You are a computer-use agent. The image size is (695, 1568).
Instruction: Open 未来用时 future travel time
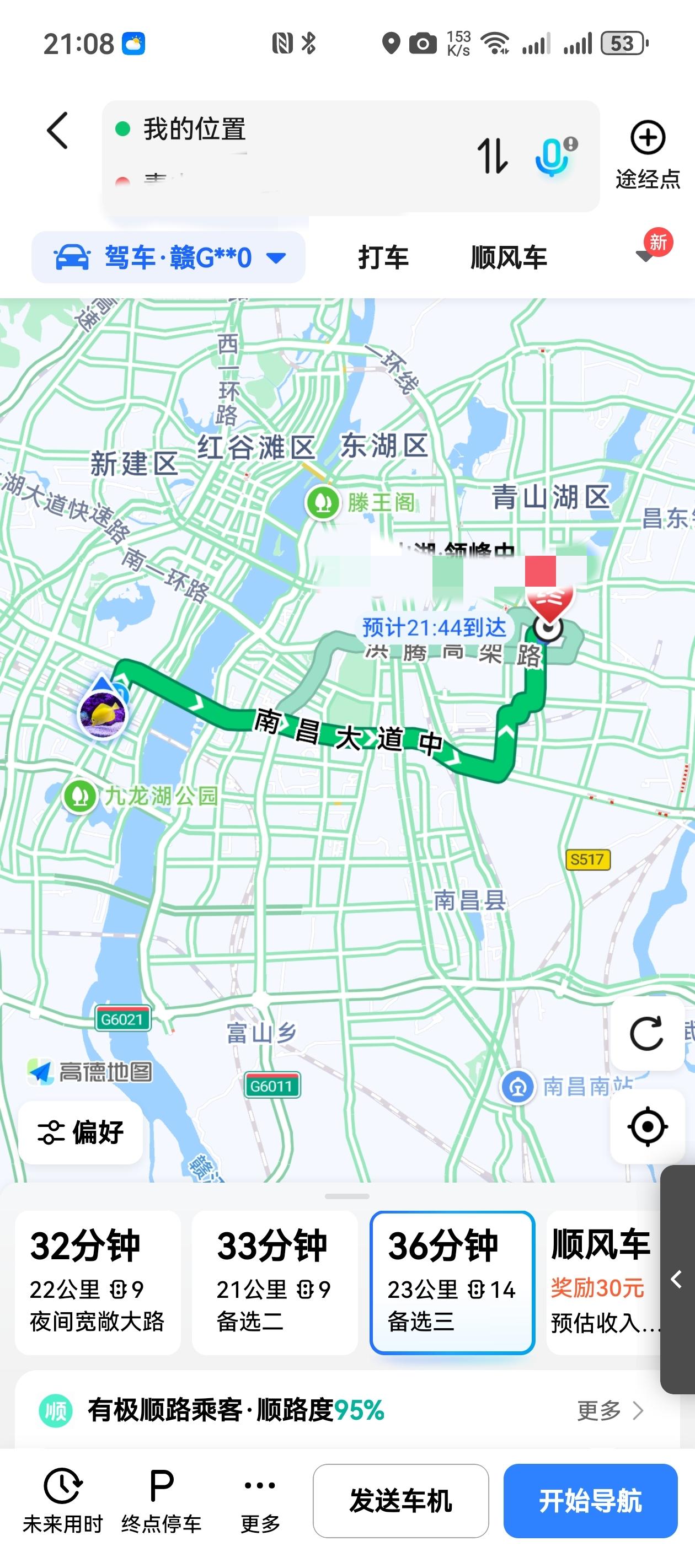pos(63,1500)
